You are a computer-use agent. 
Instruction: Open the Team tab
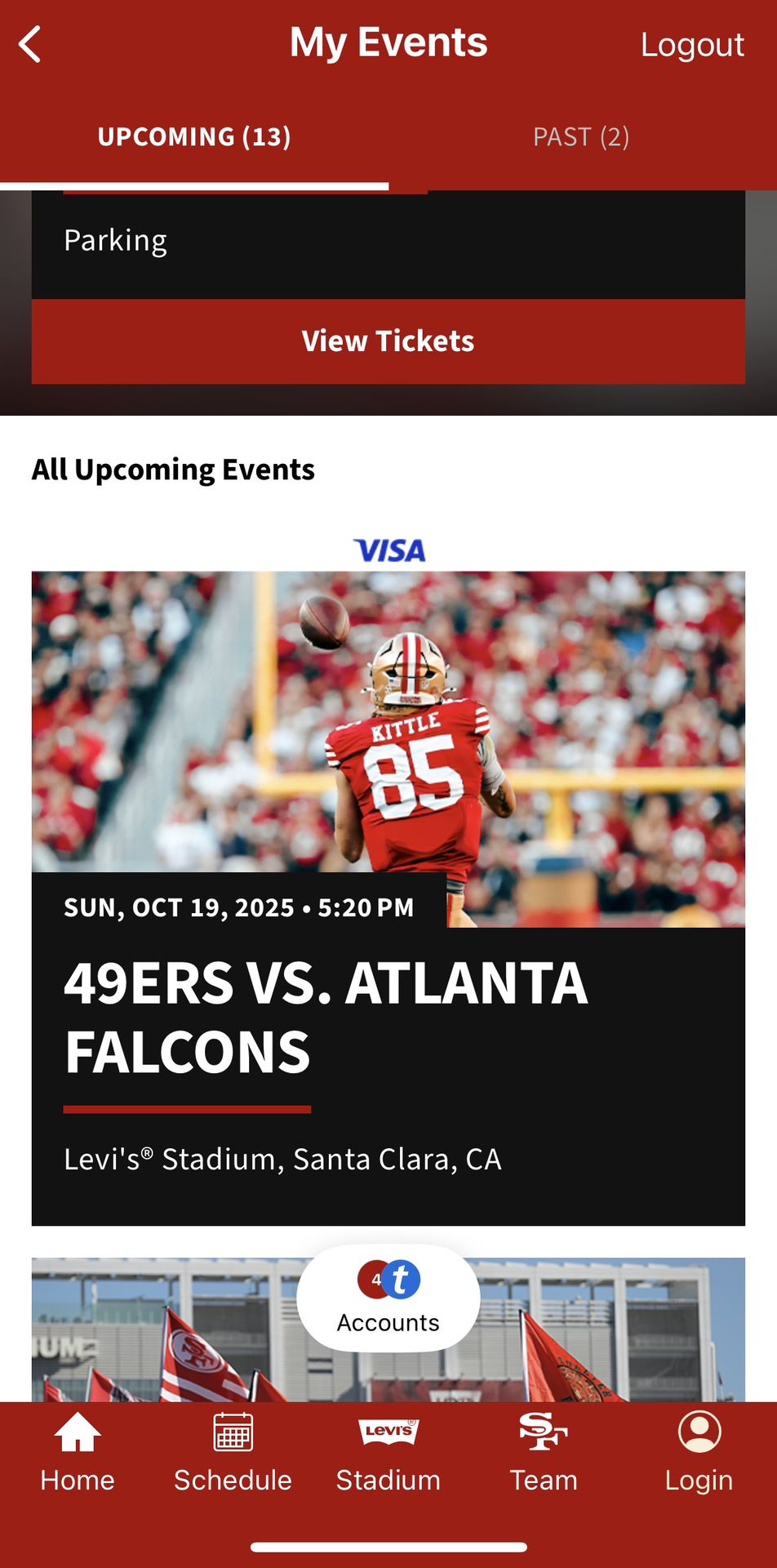pyautogui.click(x=544, y=1452)
